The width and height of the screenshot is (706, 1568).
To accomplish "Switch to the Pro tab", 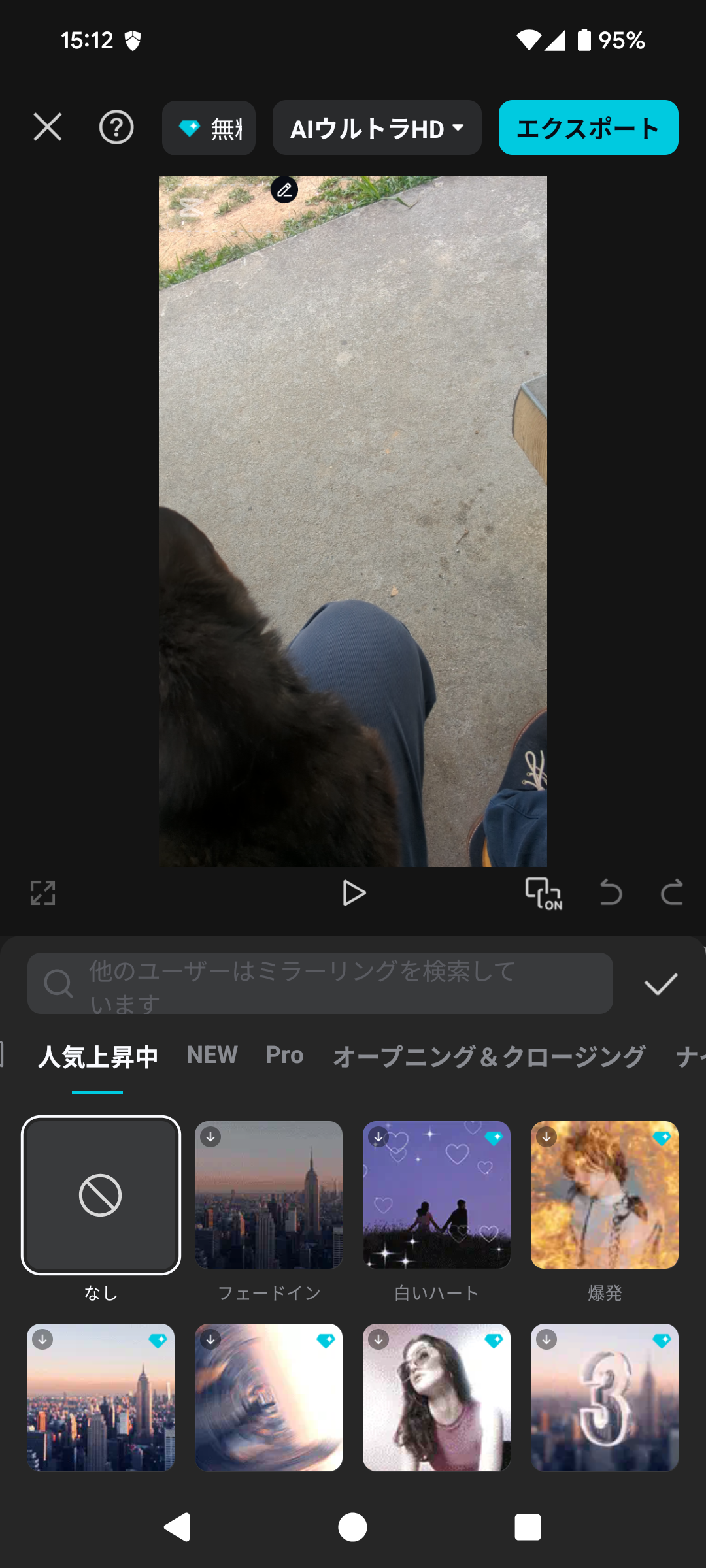I will tap(284, 1055).
